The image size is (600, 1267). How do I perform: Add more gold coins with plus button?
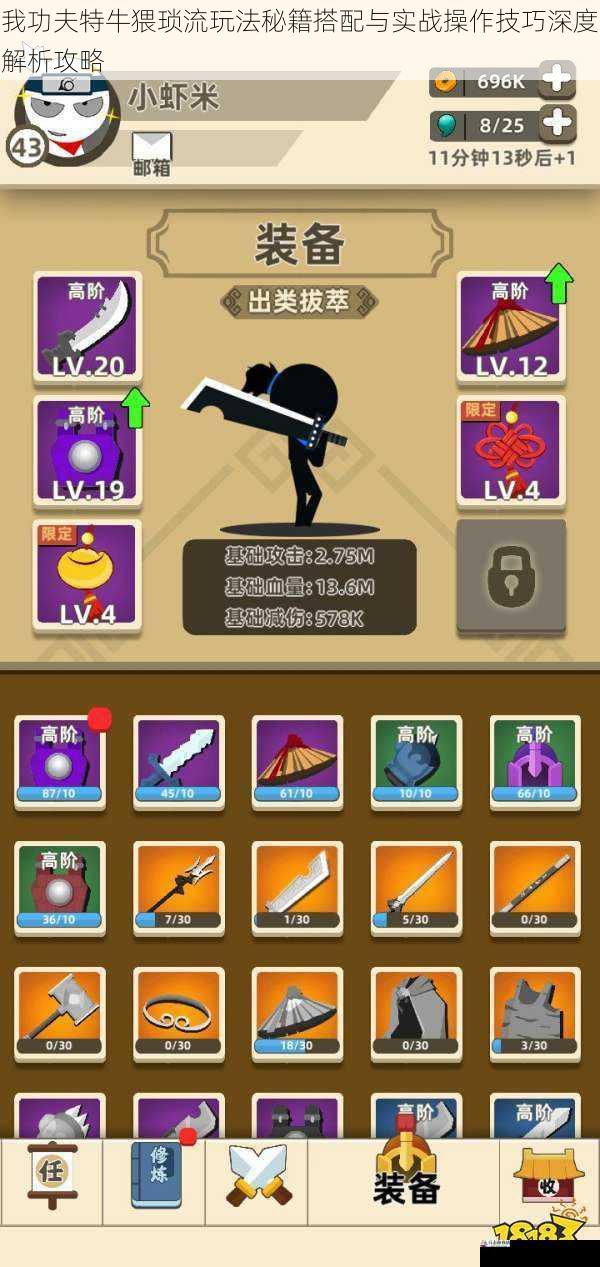pos(557,80)
